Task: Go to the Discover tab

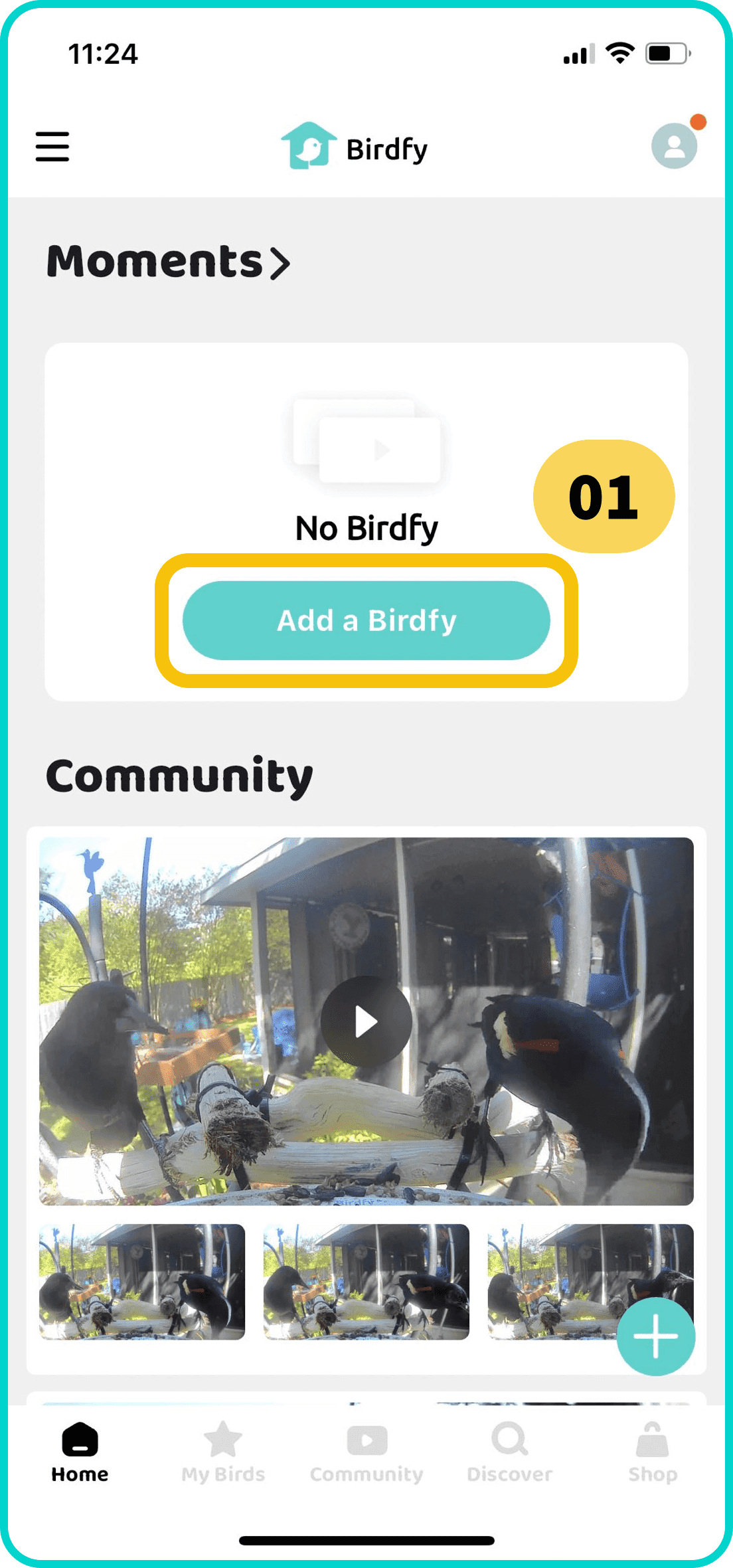Action: 509,1453
